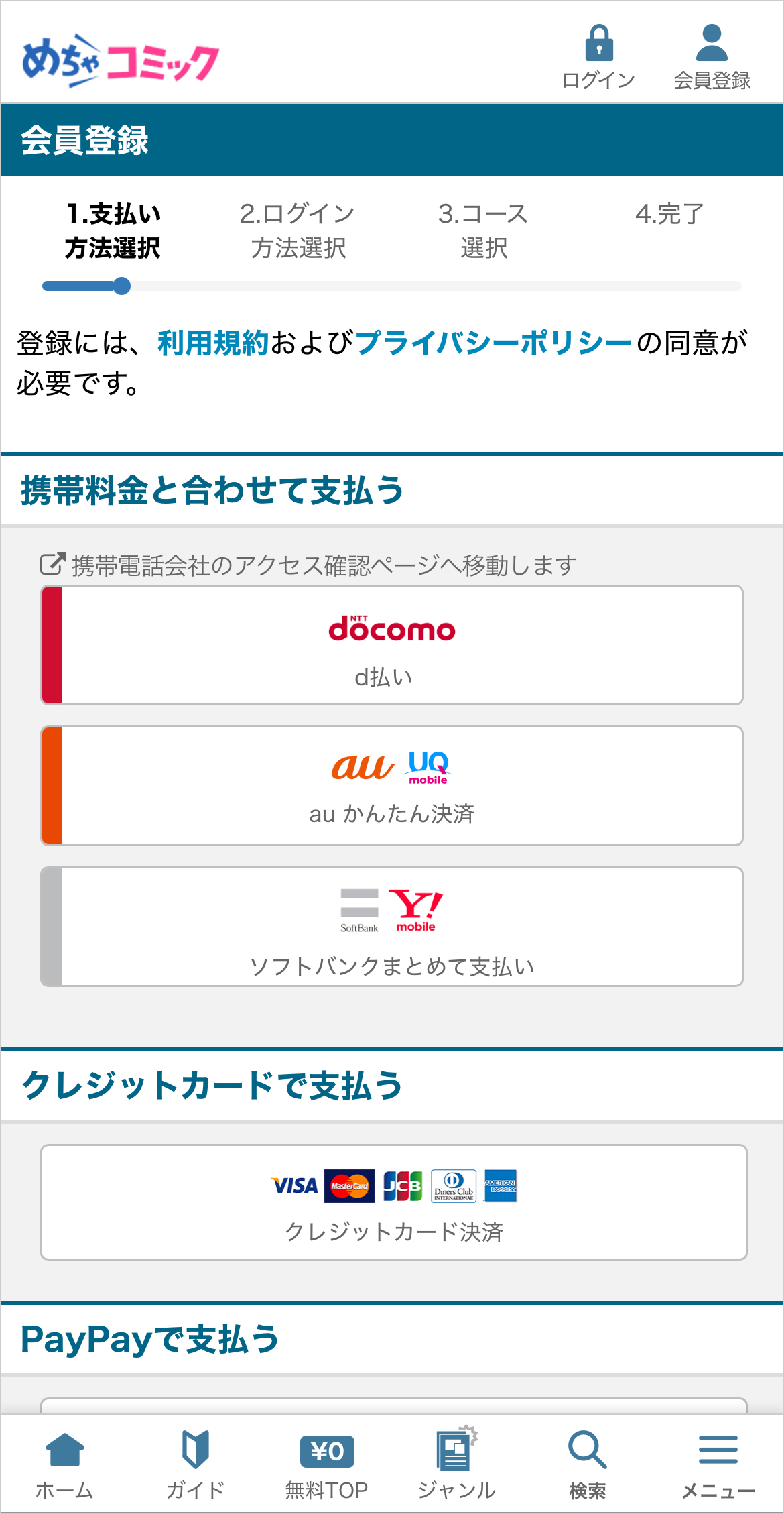Select docomo d払い payment
This screenshot has width=784, height=1514.
pos(392,645)
